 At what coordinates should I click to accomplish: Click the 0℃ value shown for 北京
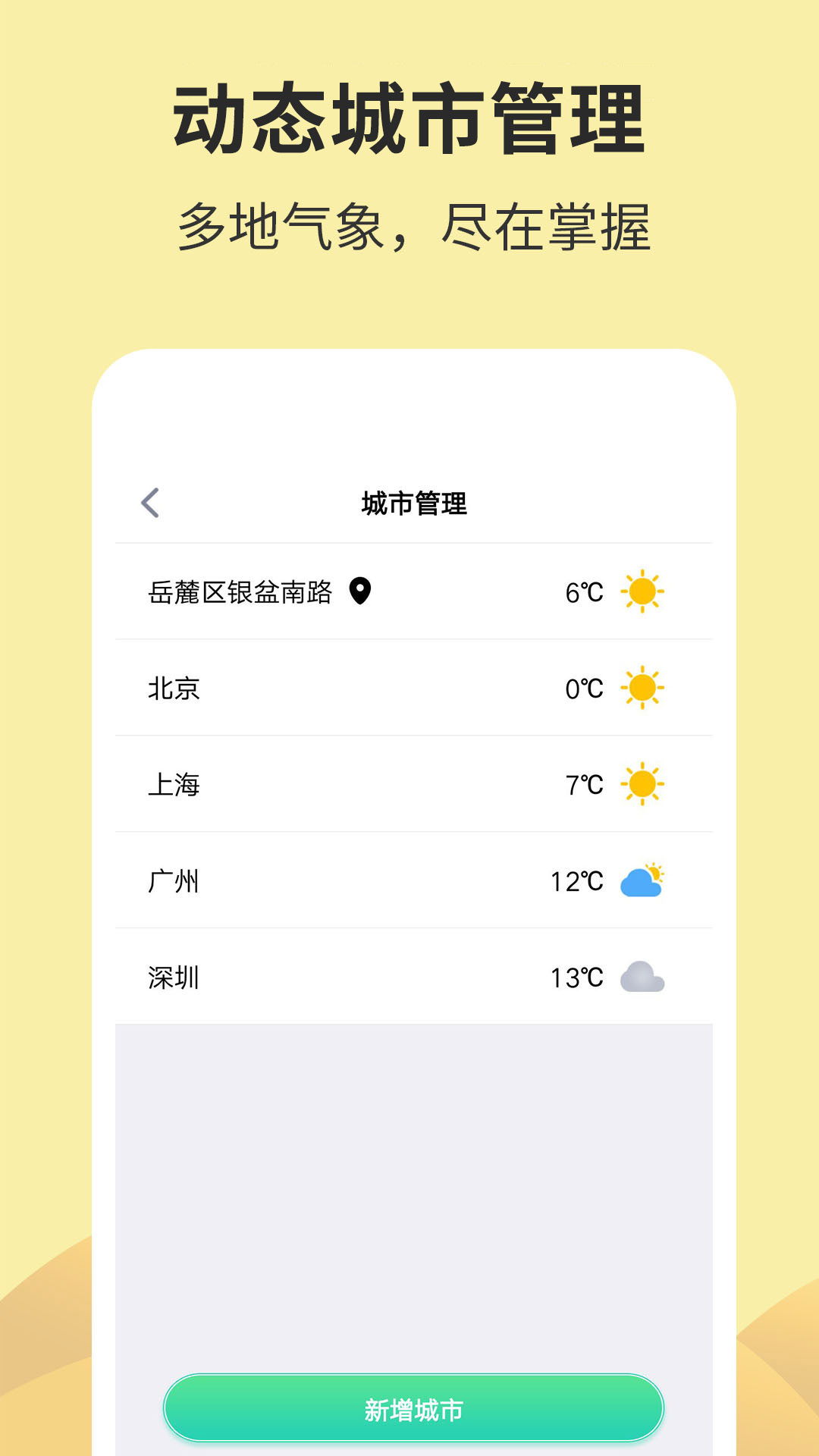[x=584, y=689]
